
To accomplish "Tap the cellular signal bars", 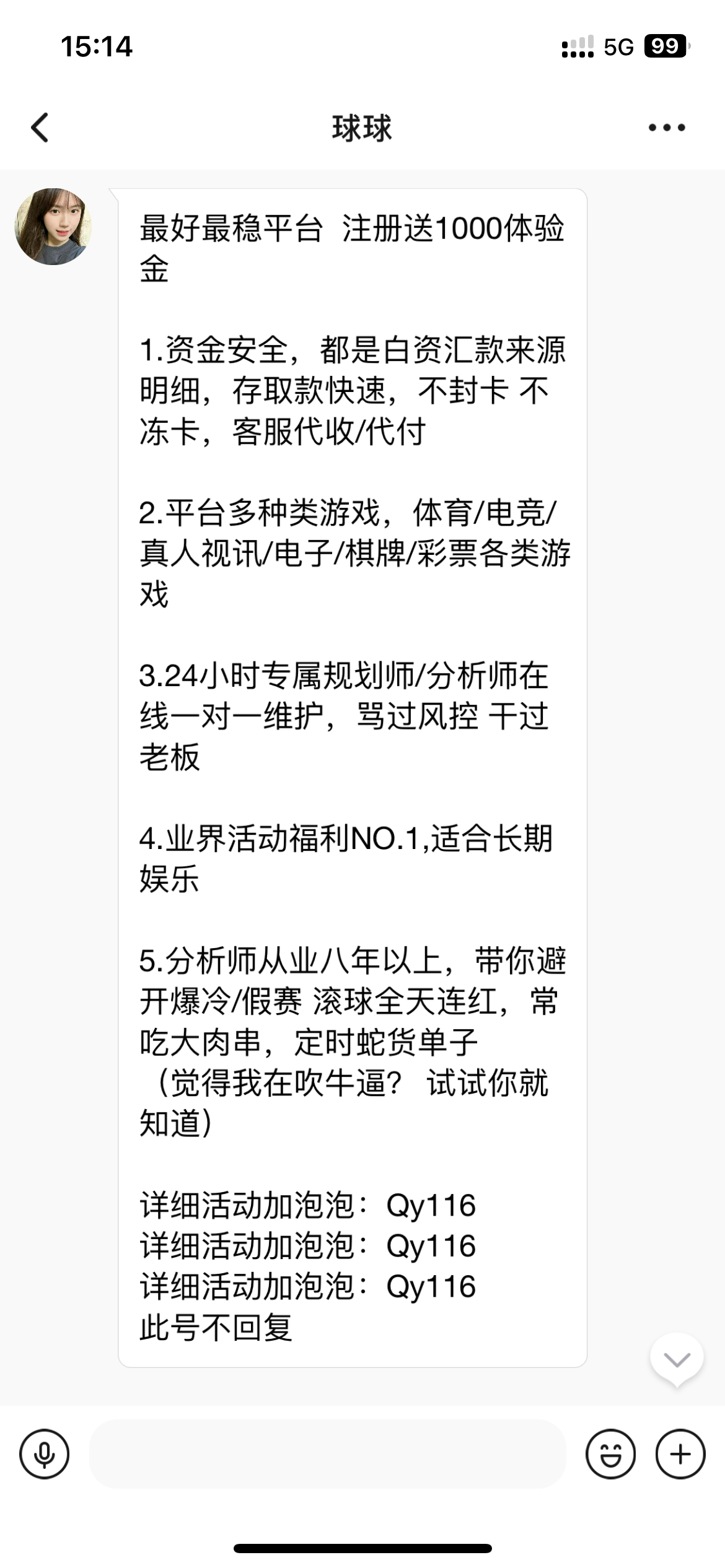I will [577, 46].
